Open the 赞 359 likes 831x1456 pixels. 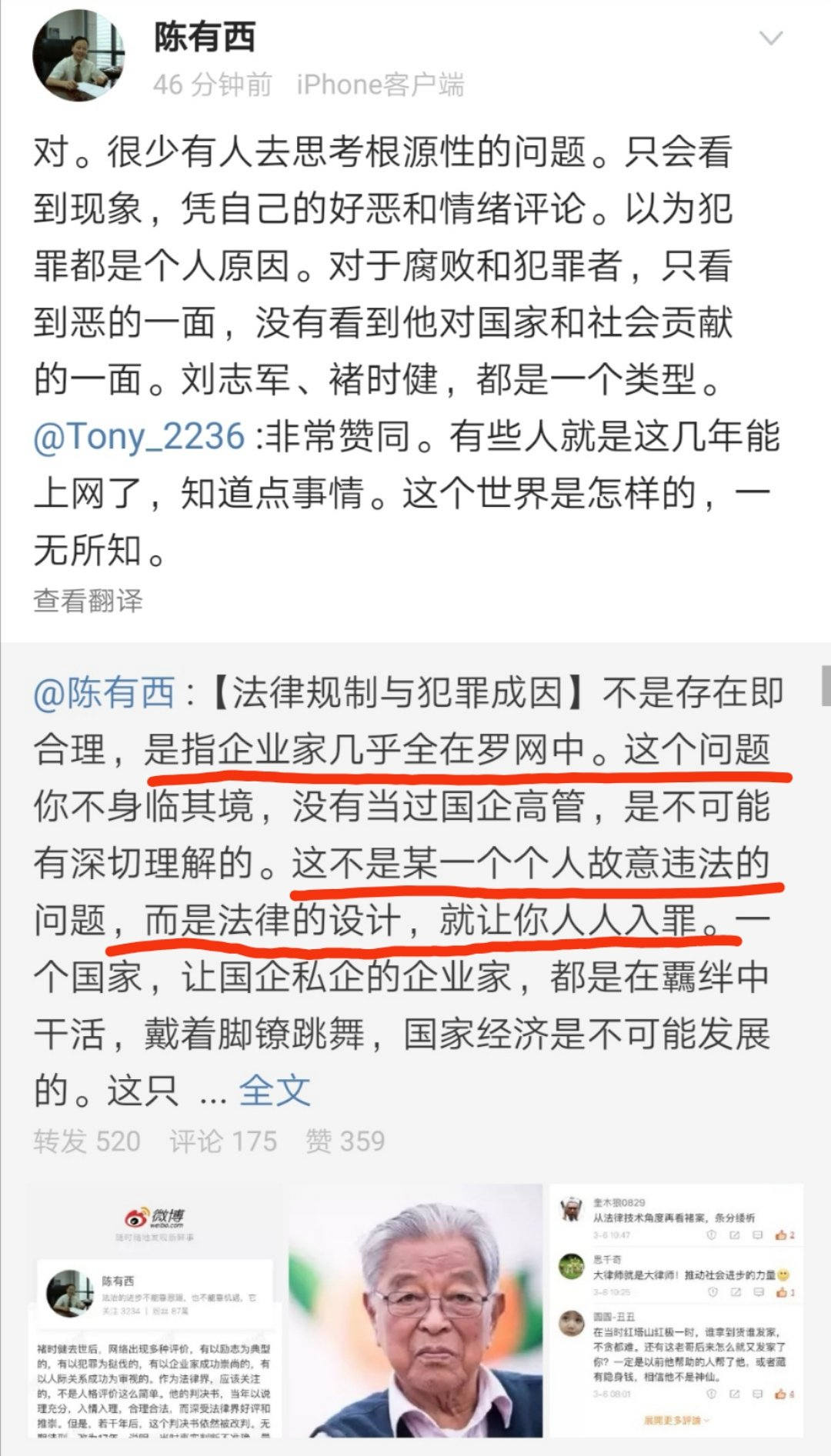click(345, 1141)
